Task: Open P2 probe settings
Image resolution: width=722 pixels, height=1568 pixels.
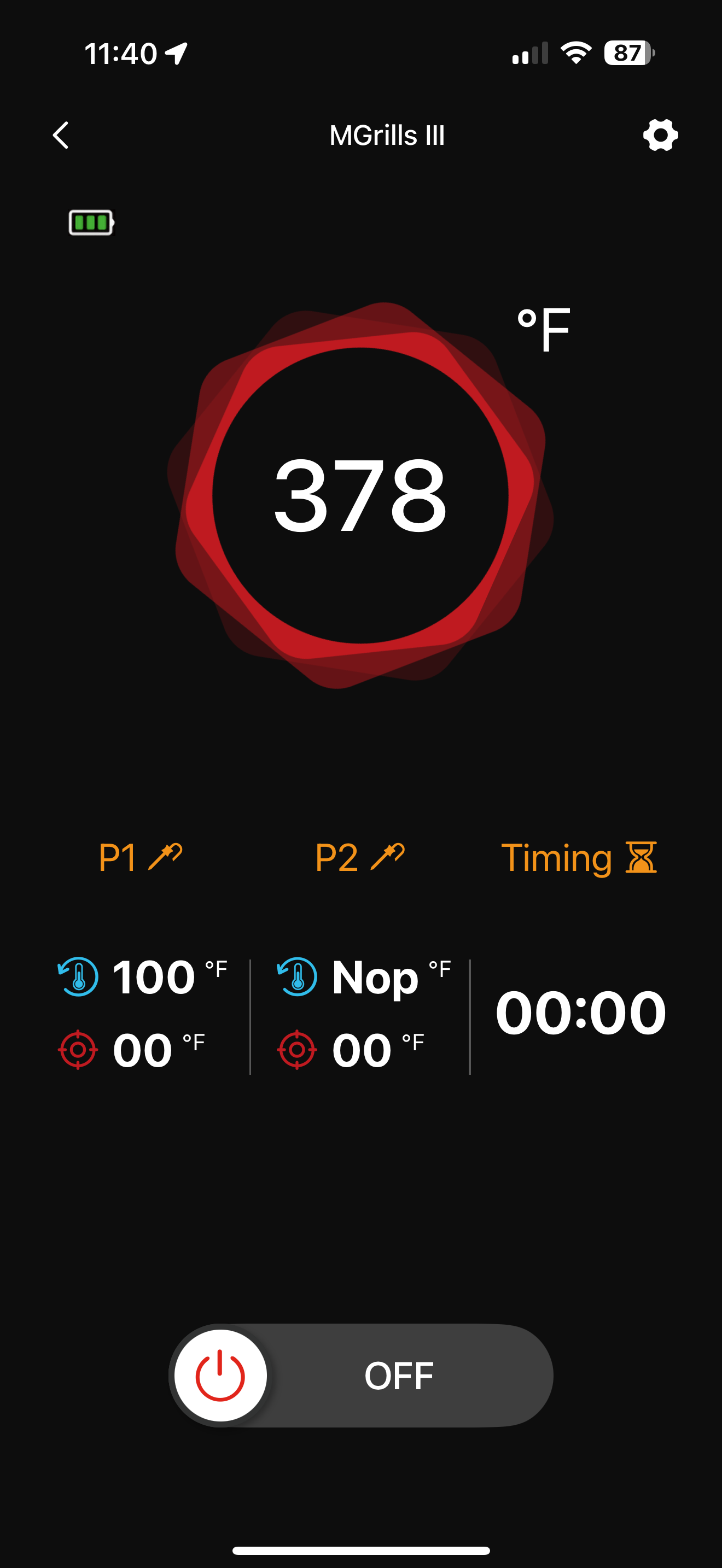Action: click(359, 857)
